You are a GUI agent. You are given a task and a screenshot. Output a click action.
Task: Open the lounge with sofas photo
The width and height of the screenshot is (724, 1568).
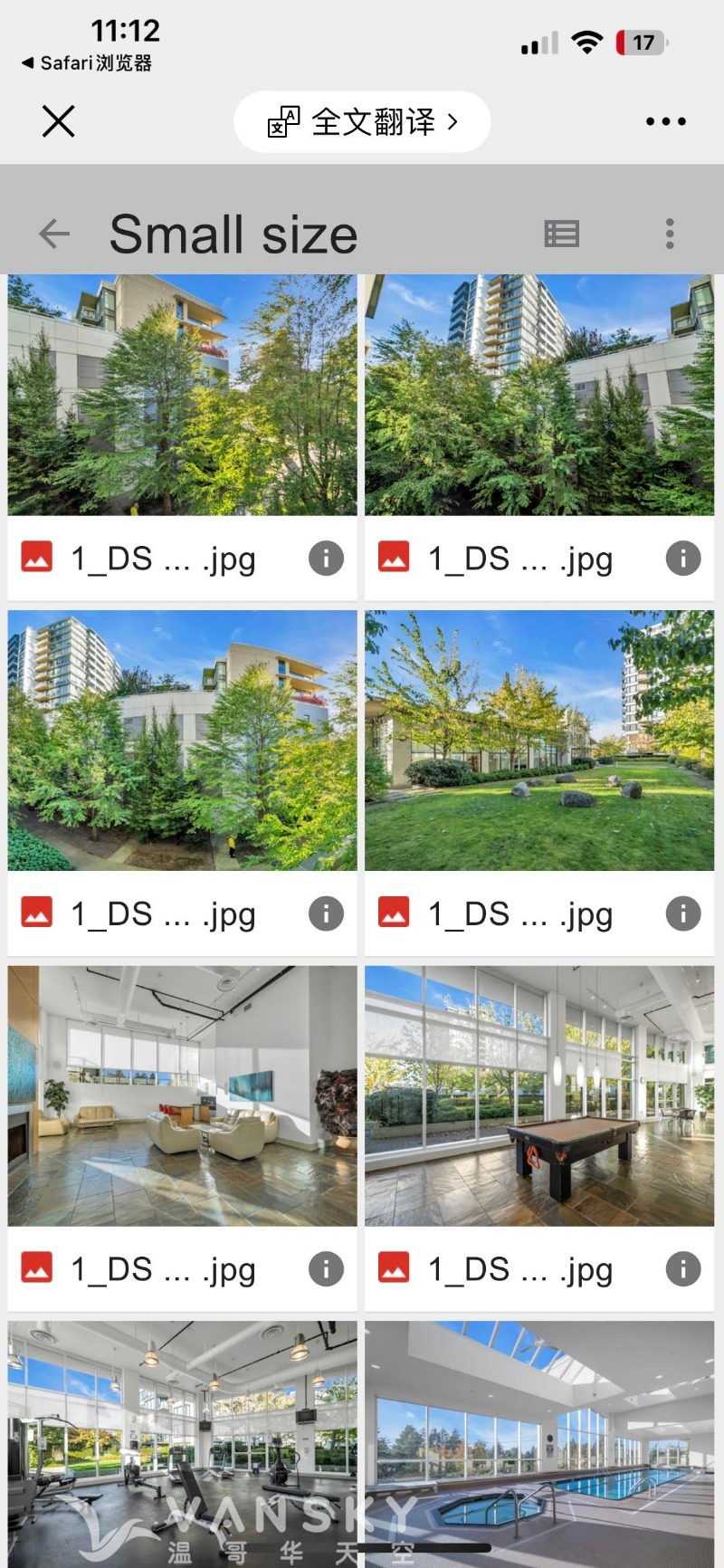[182, 1095]
